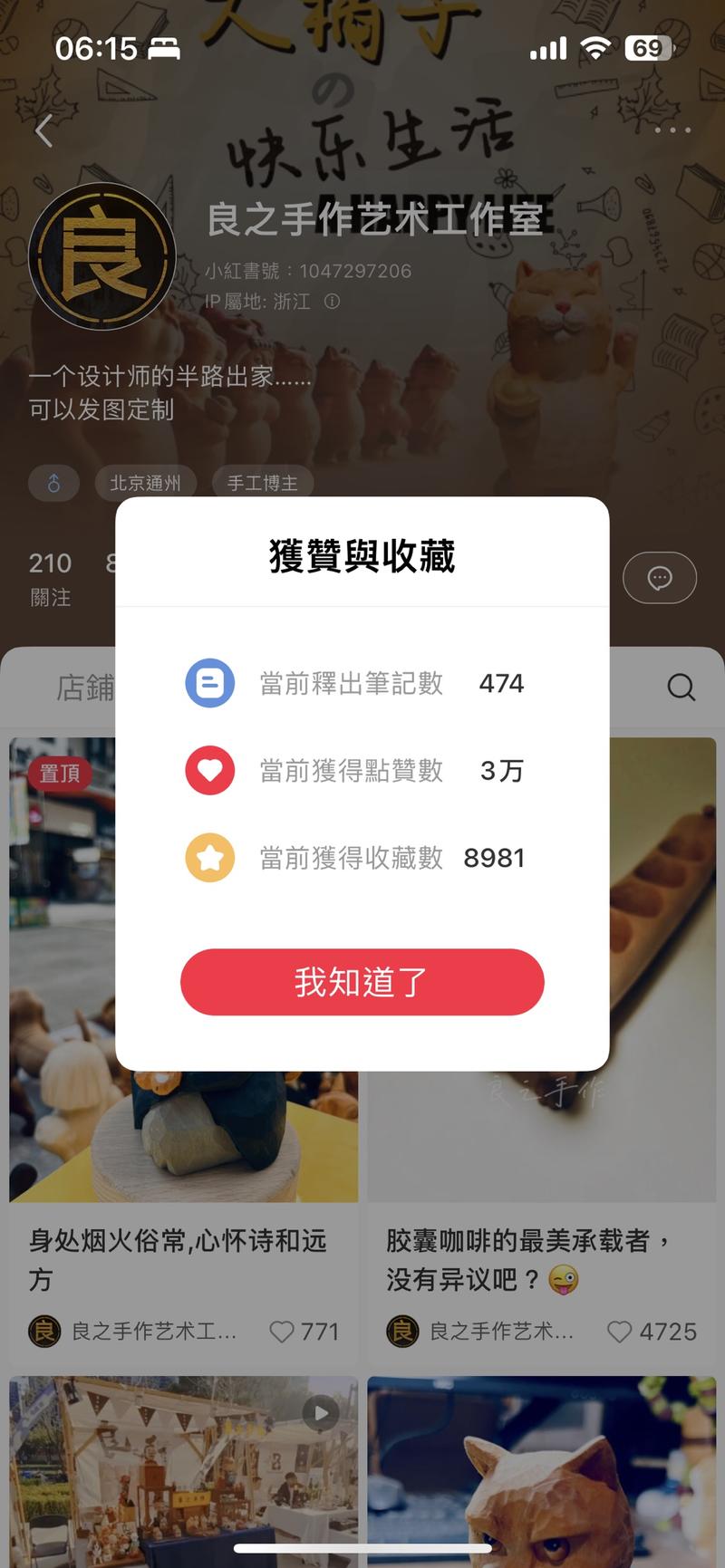Open the three-dot overflow menu

[x=672, y=130]
